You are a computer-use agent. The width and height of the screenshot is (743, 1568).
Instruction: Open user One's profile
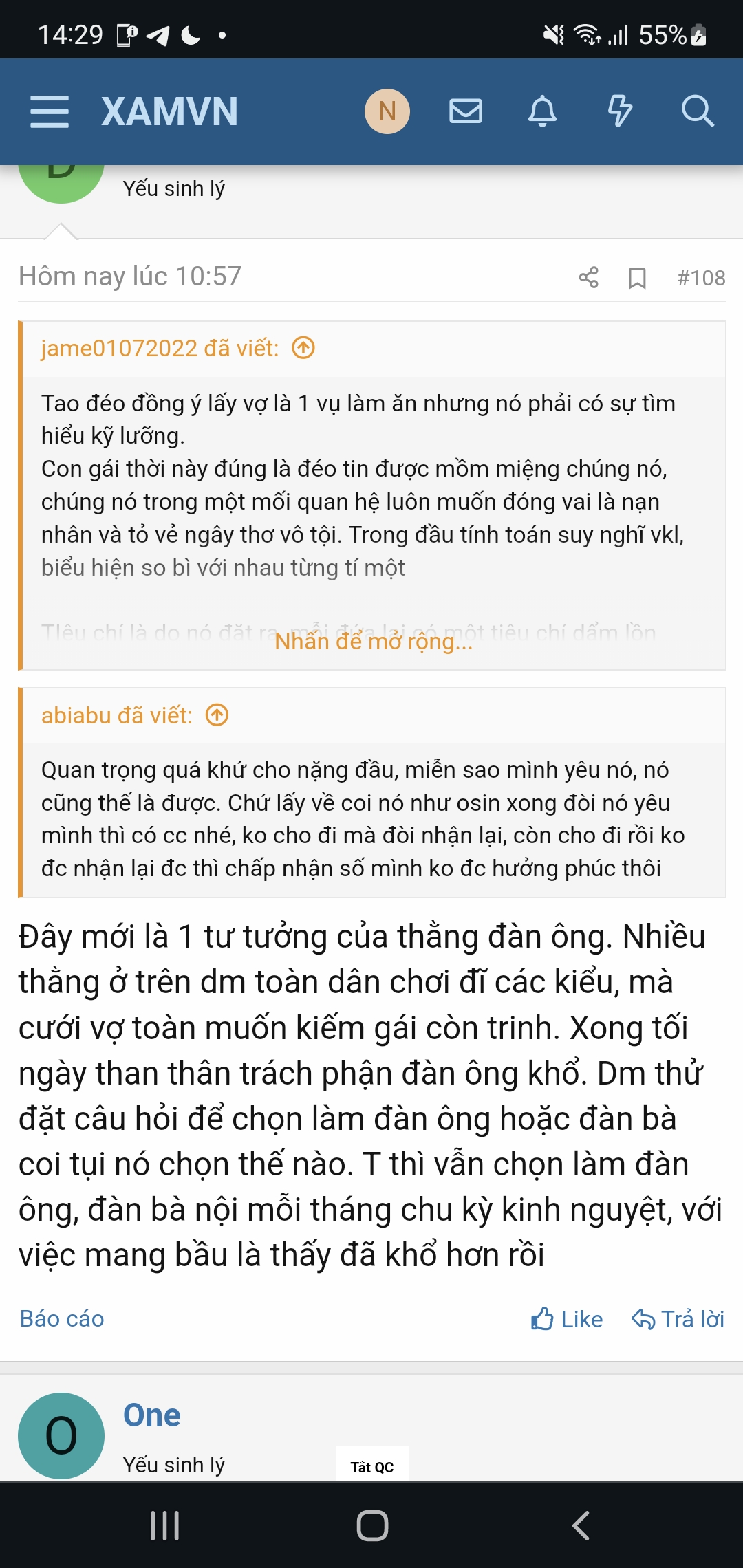[x=151, y=1415]
